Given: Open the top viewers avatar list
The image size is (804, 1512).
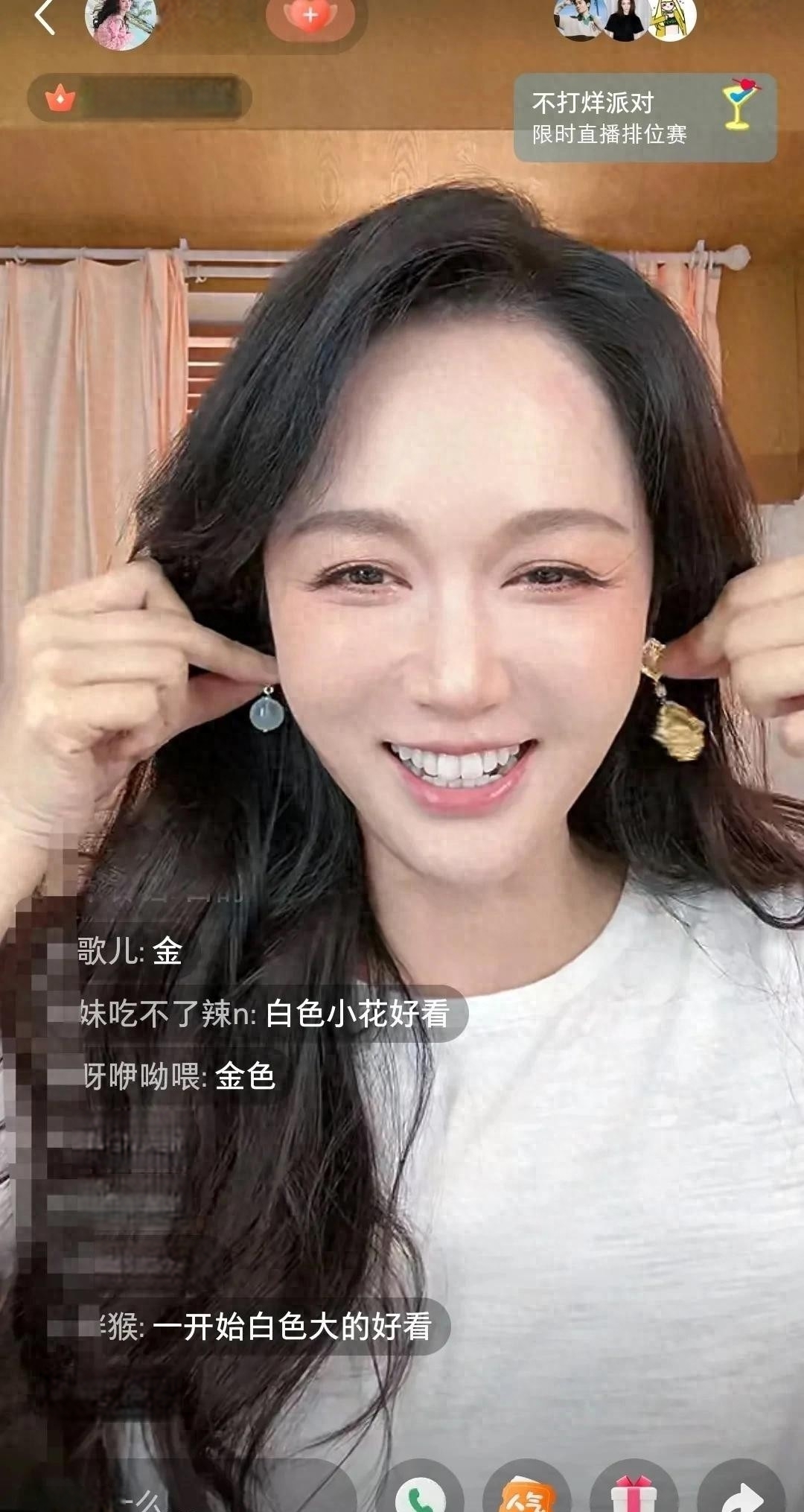Looking at the screenshot, I should pyautogui.click(x=625, y=19).
